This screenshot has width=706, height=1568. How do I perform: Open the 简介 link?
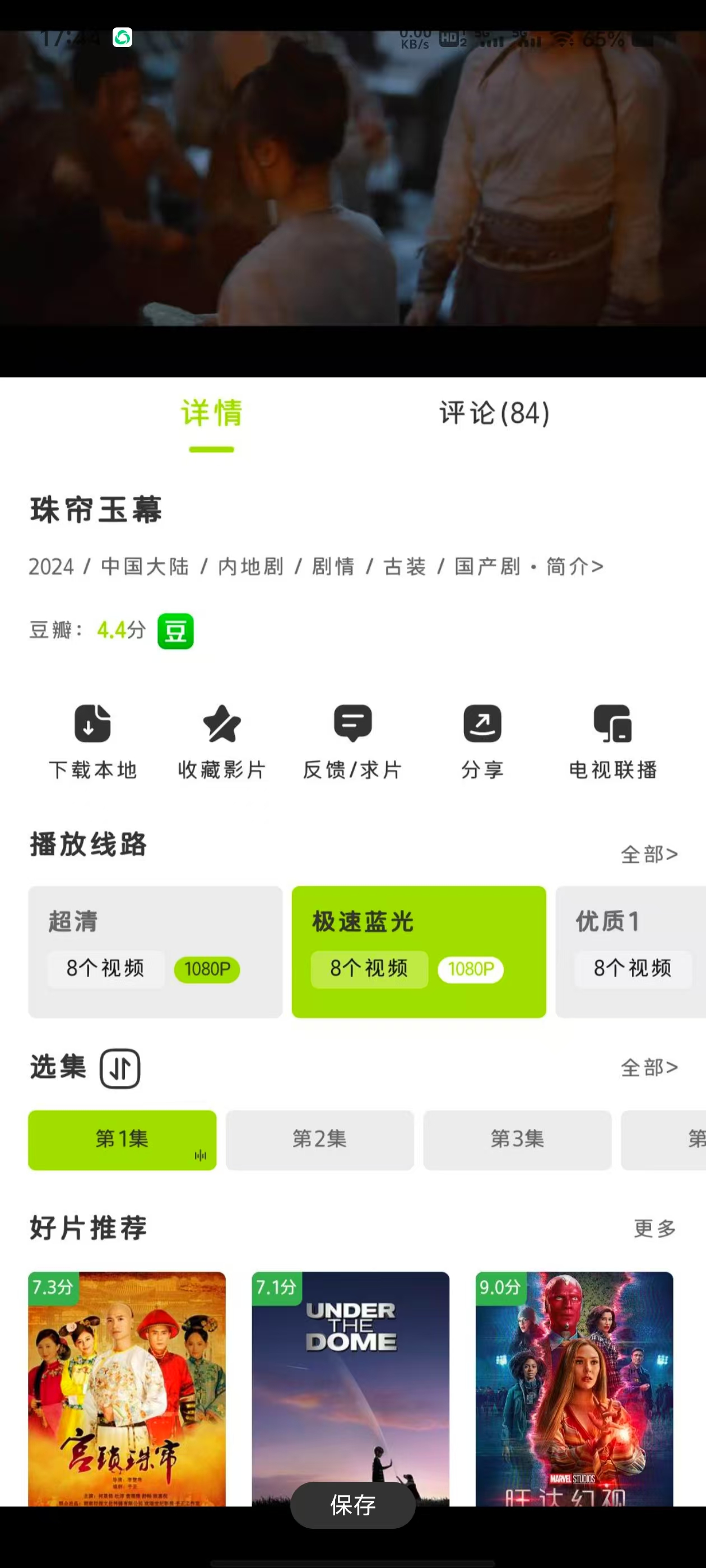coord(574,567)
